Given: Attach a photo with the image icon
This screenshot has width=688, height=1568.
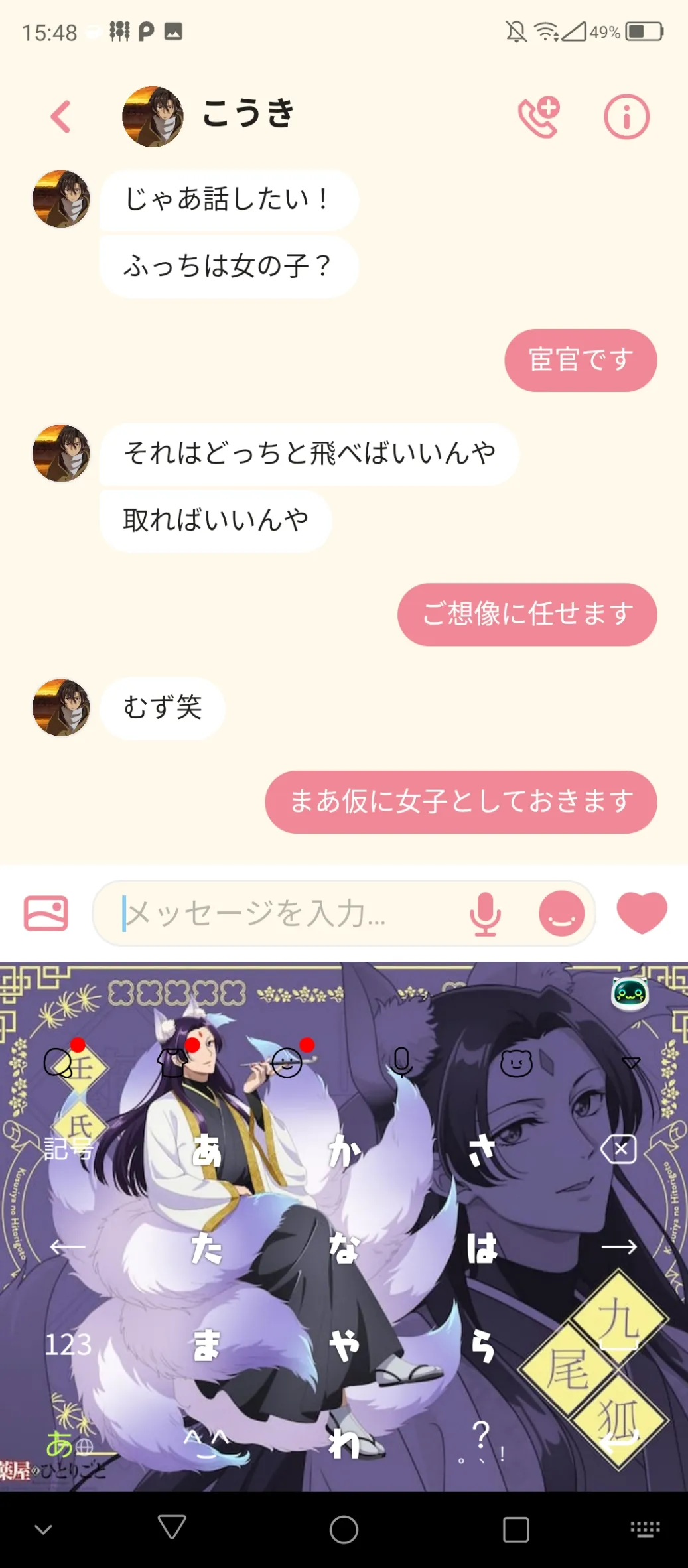Looking at the screenshot, I should tap(46, 913).
